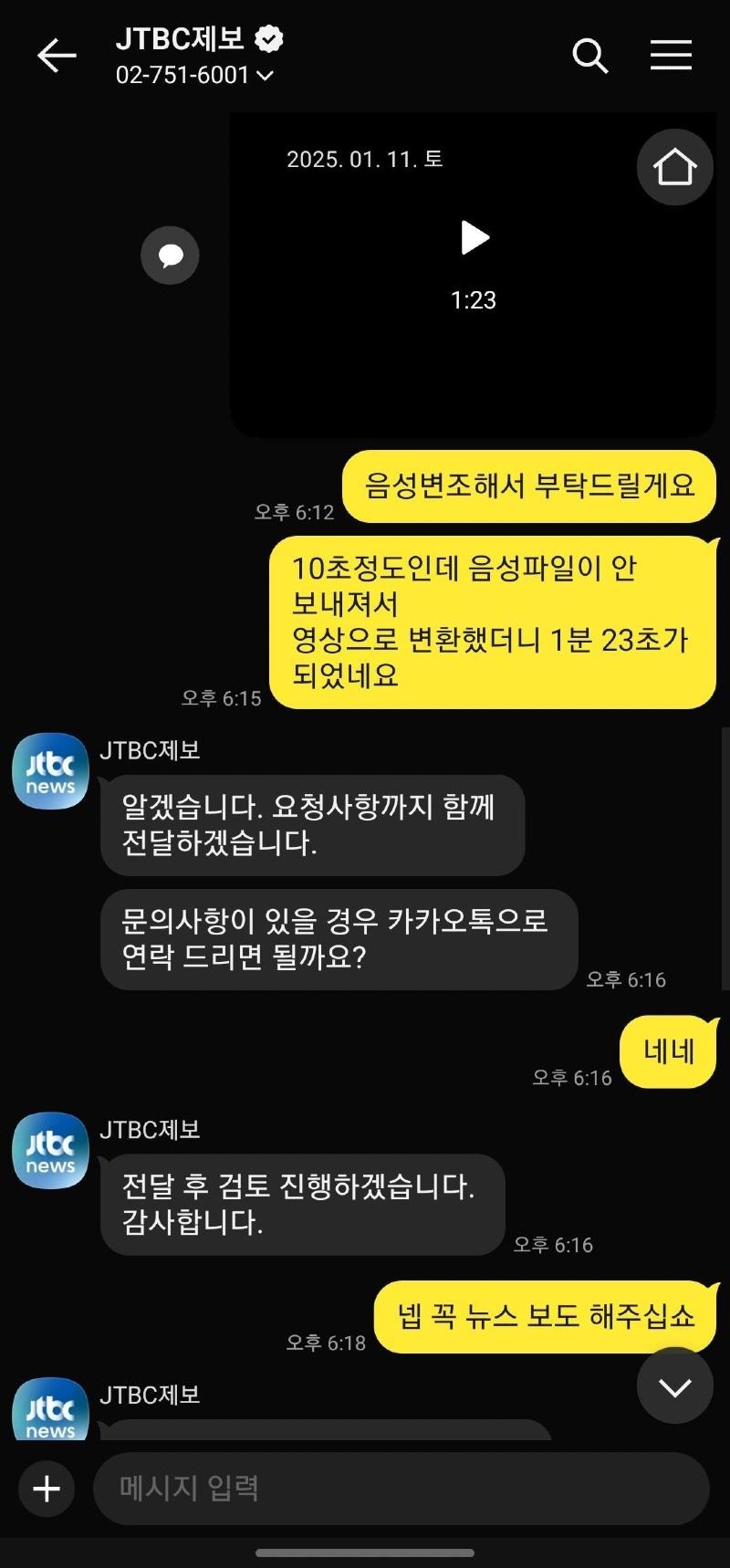Viewport: 730px width, 1568px height.
Task: Go back from the JTBC제보 chat
Action: coord(57,56)
